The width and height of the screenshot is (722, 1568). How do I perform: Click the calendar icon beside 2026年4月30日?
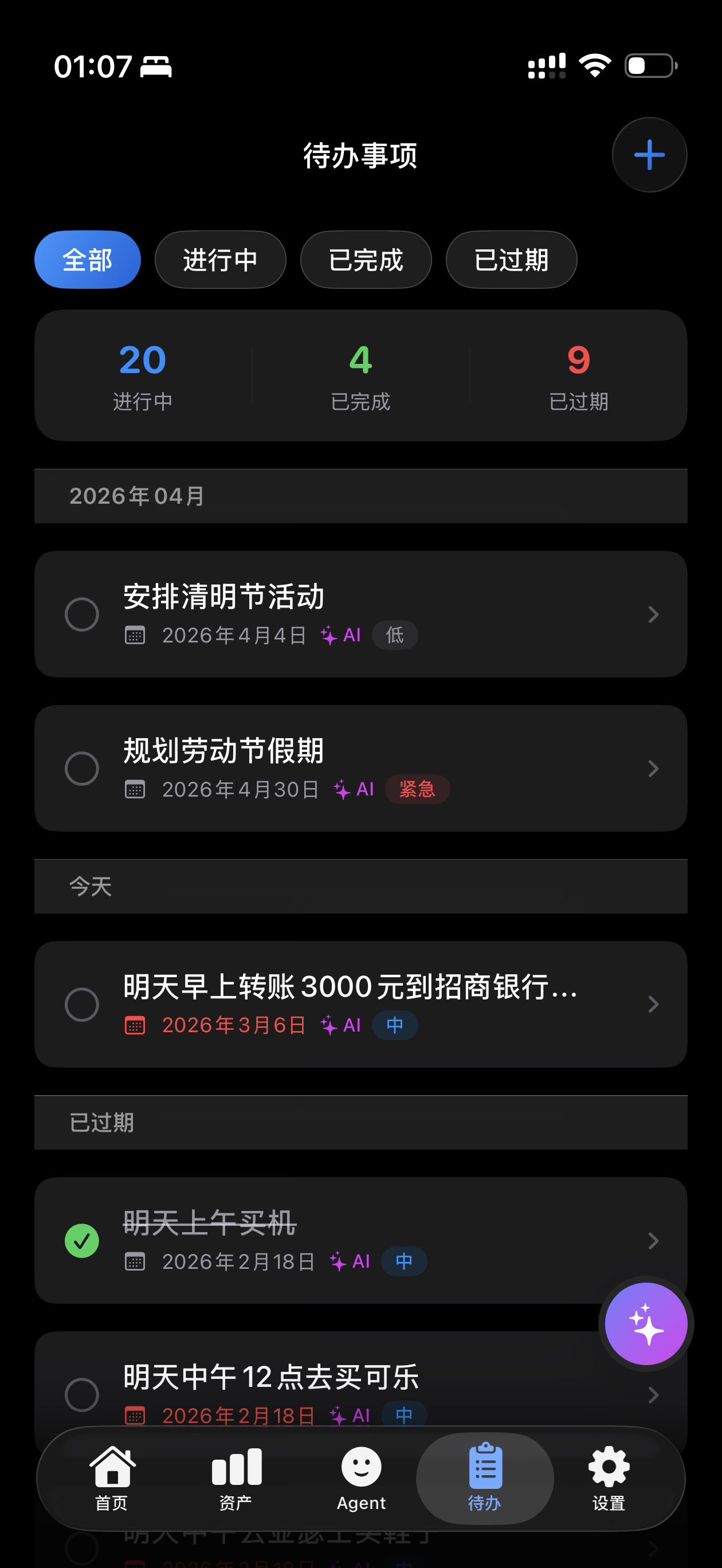[135, 789]
